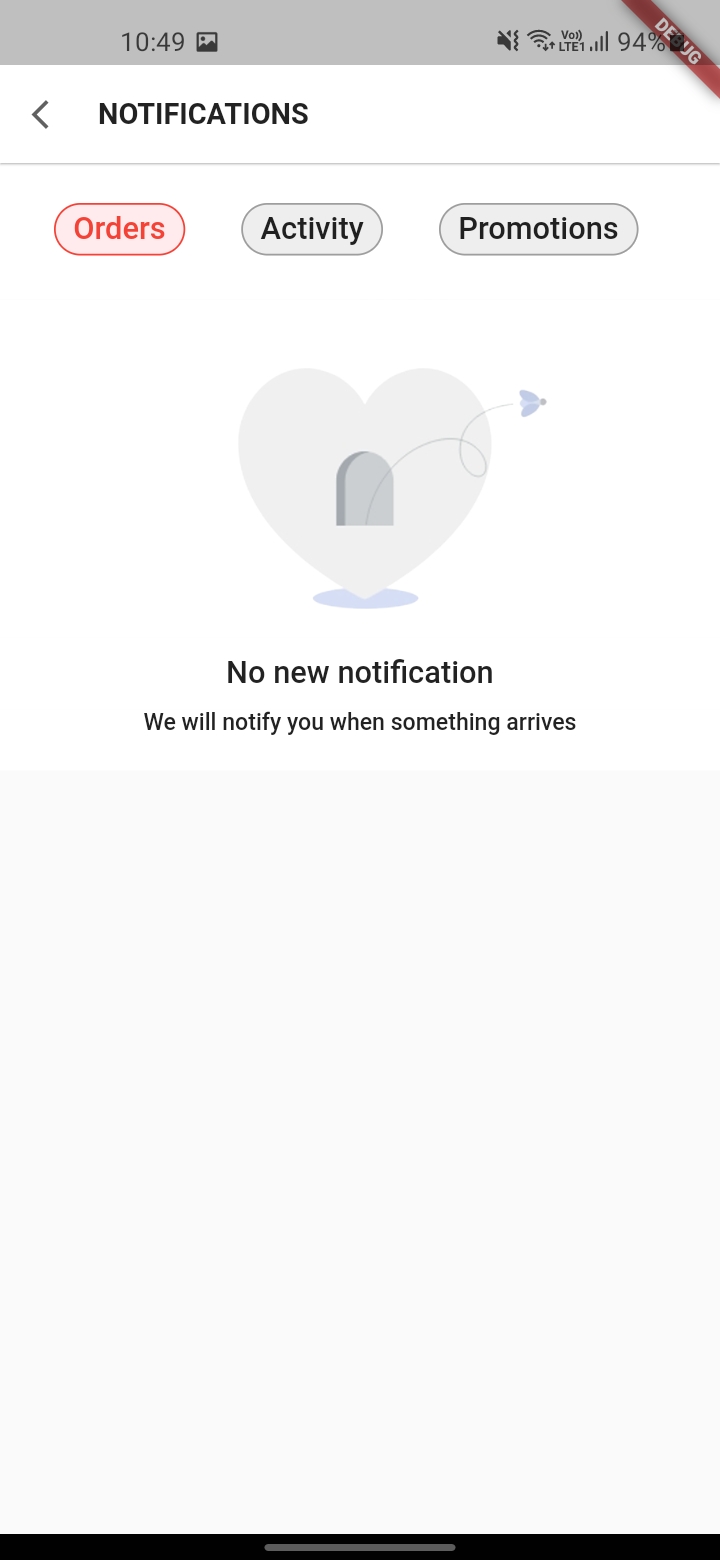
Task: Enable the Promotions notifications filter
Action: coord(538,228)
